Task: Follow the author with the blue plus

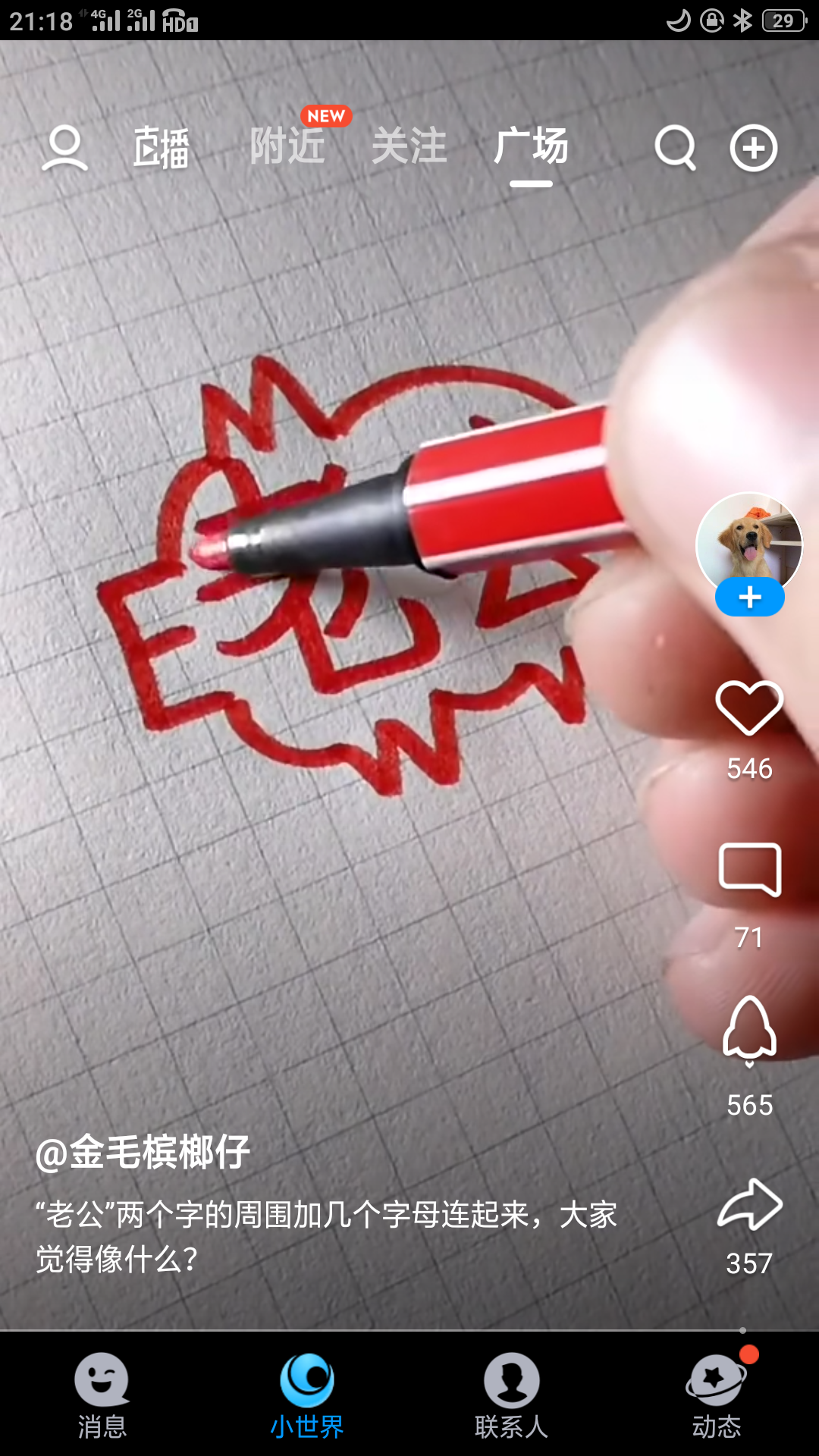Action: click(749, 598)
